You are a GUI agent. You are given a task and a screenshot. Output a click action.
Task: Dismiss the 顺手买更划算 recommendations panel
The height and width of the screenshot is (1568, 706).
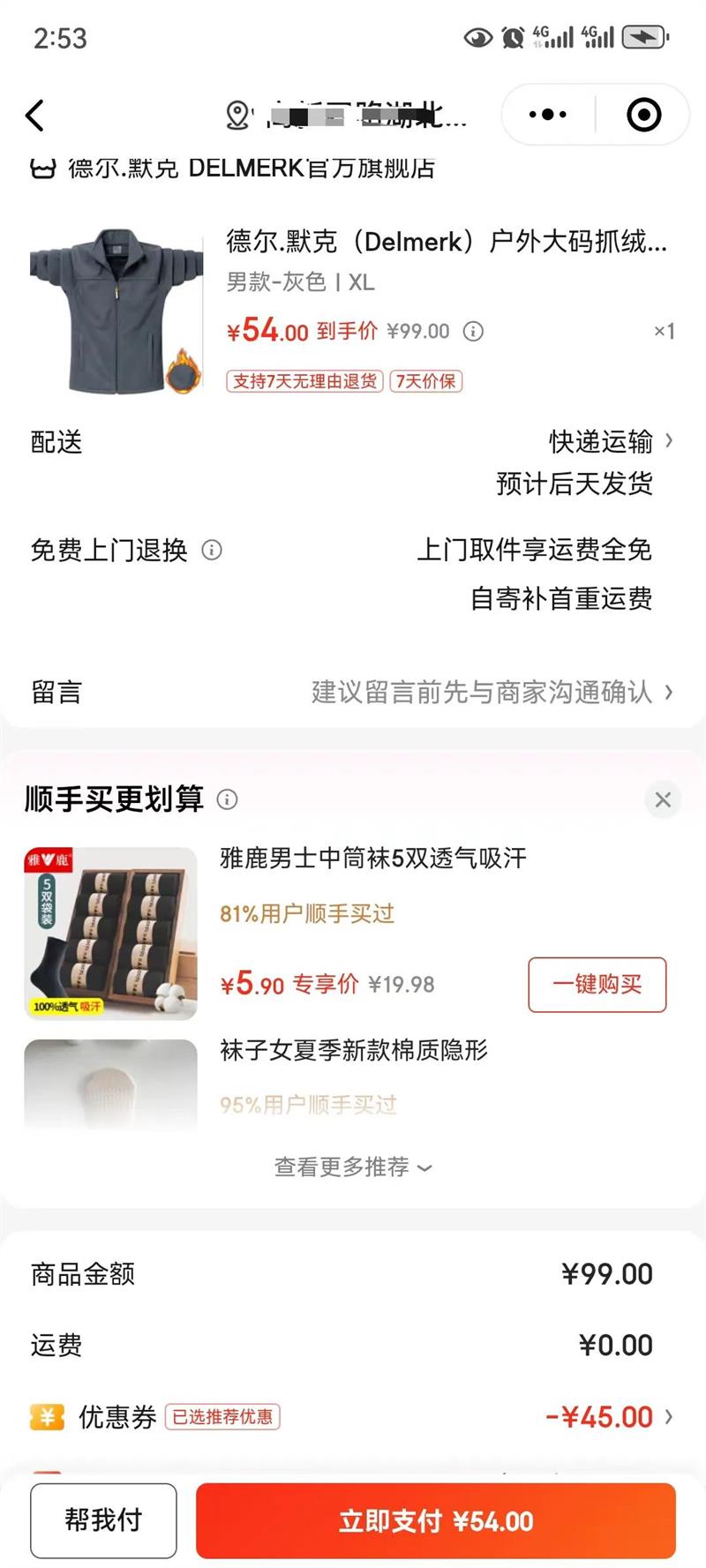pos(663,799)
